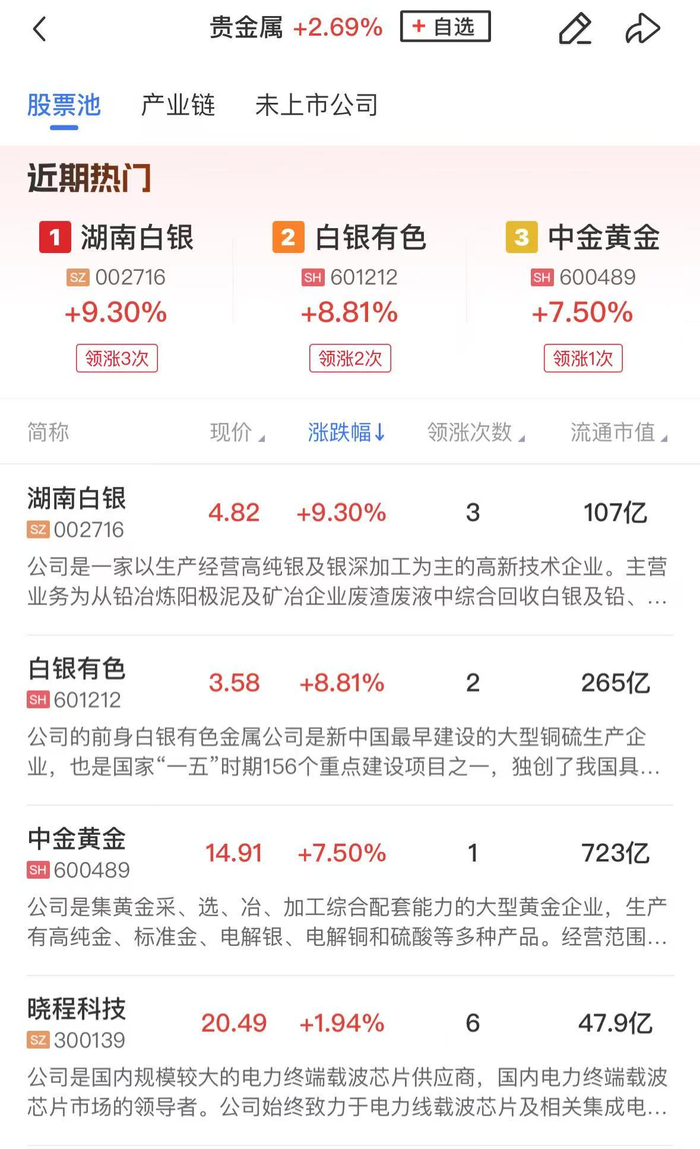Add 贵金属 to 自选 watchlist
700x1149 pixels.
coord(445,27)
